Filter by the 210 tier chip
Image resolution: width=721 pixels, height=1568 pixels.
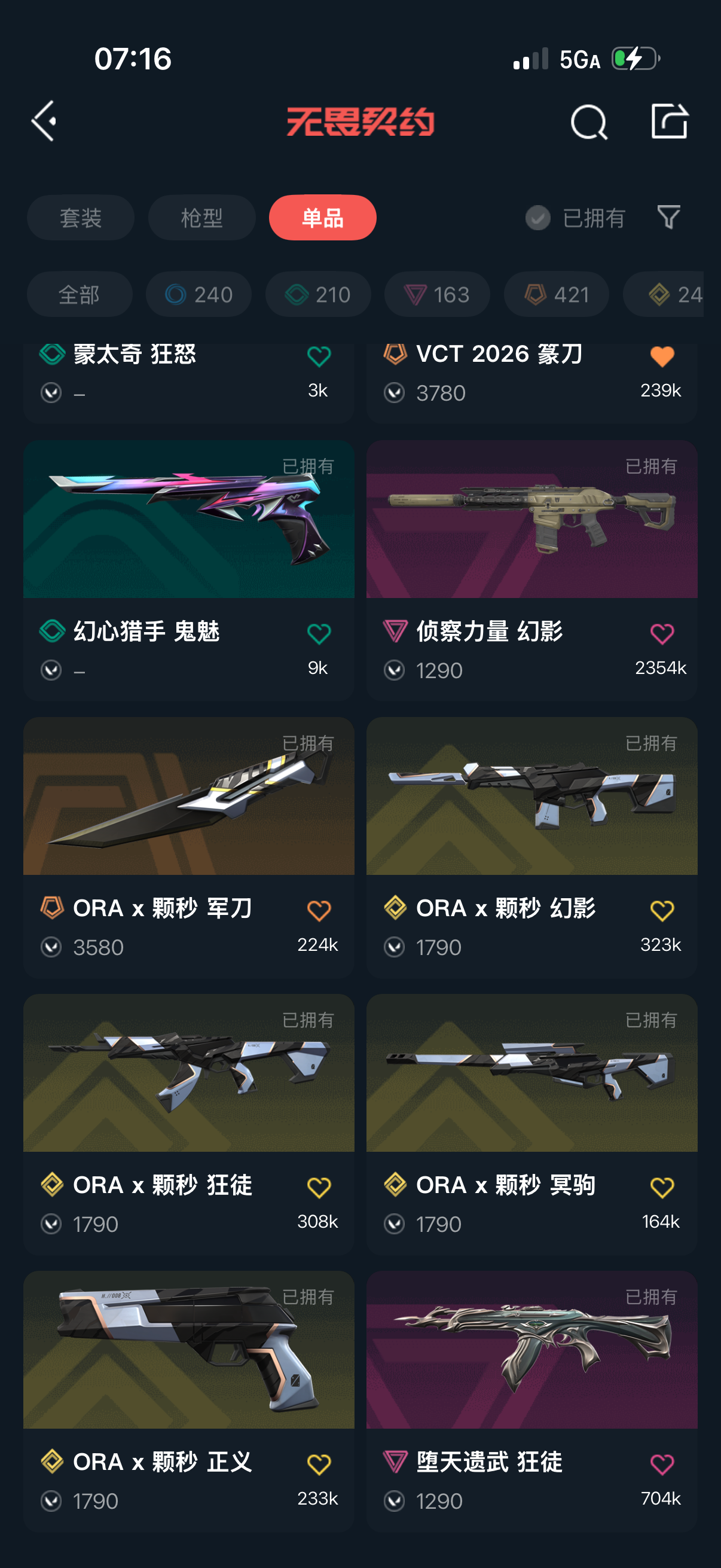(317, 295)
